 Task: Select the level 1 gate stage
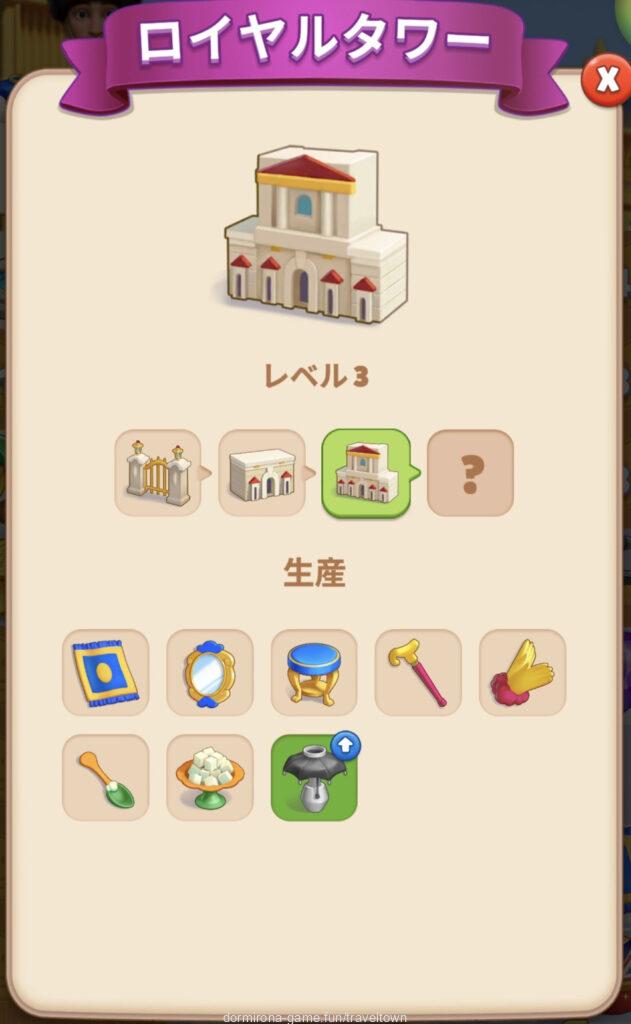click(x=157, y=473)
